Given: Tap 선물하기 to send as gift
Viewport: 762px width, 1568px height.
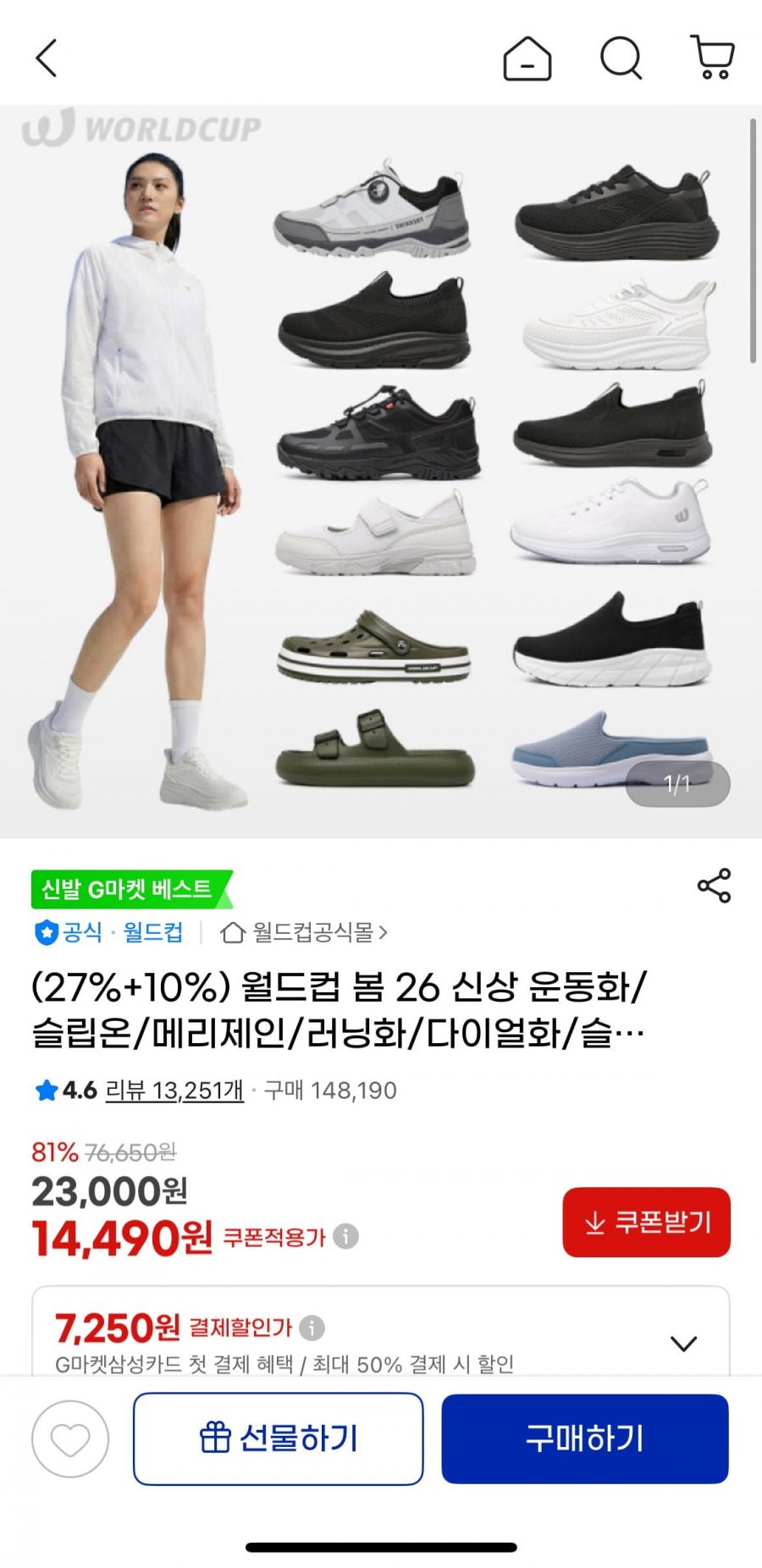Looking at the screenshot, I should [278, 1438].
